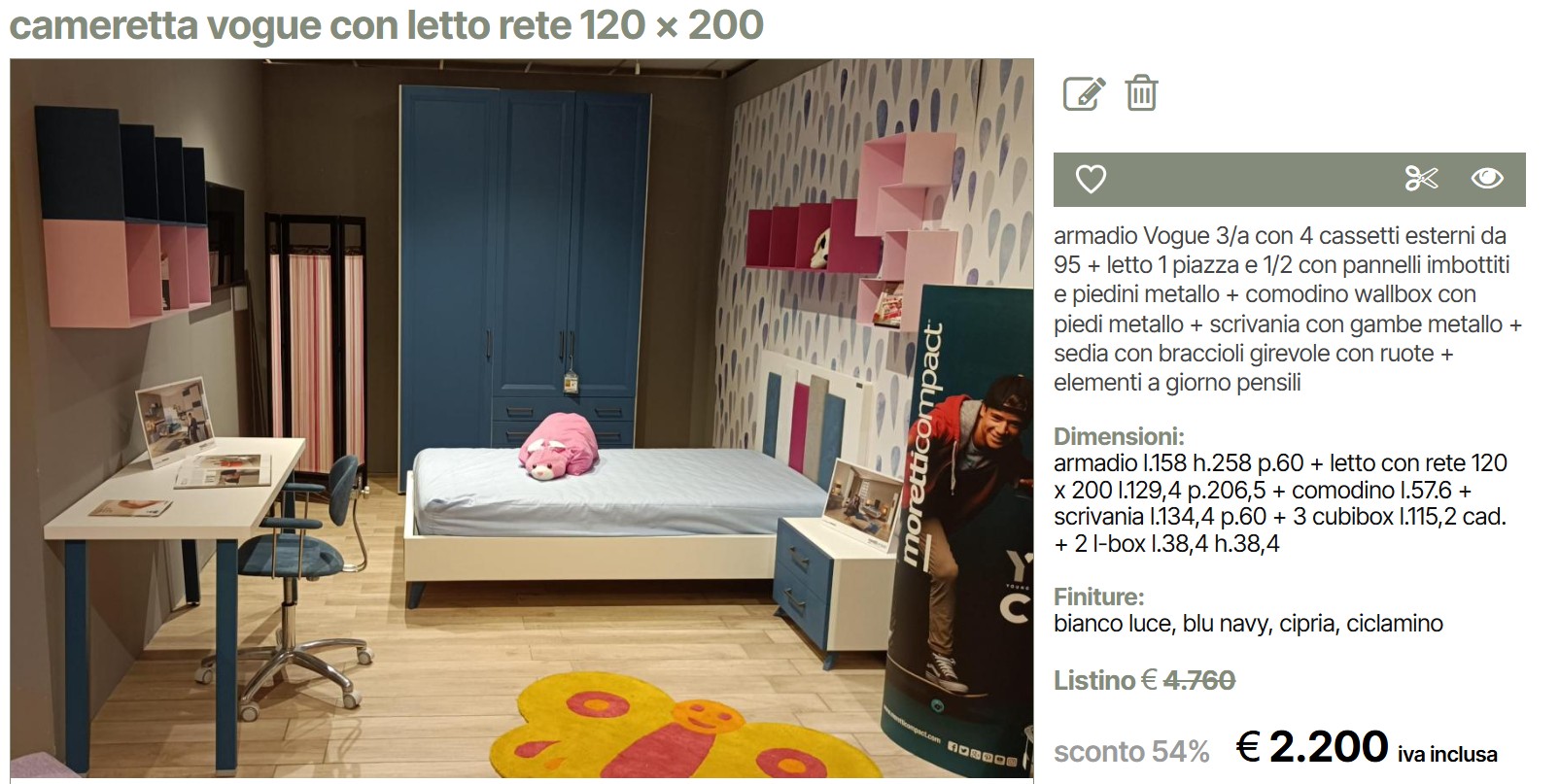Delete this listing with the trash icon
Viewport: 1560px width, 784px height.
tap(1141, 93)
